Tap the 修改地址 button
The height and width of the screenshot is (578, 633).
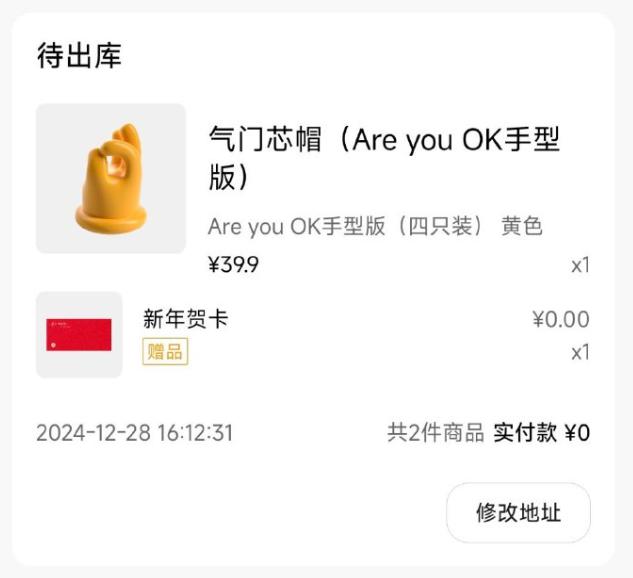pyautogui.click(x=518, y=513)
